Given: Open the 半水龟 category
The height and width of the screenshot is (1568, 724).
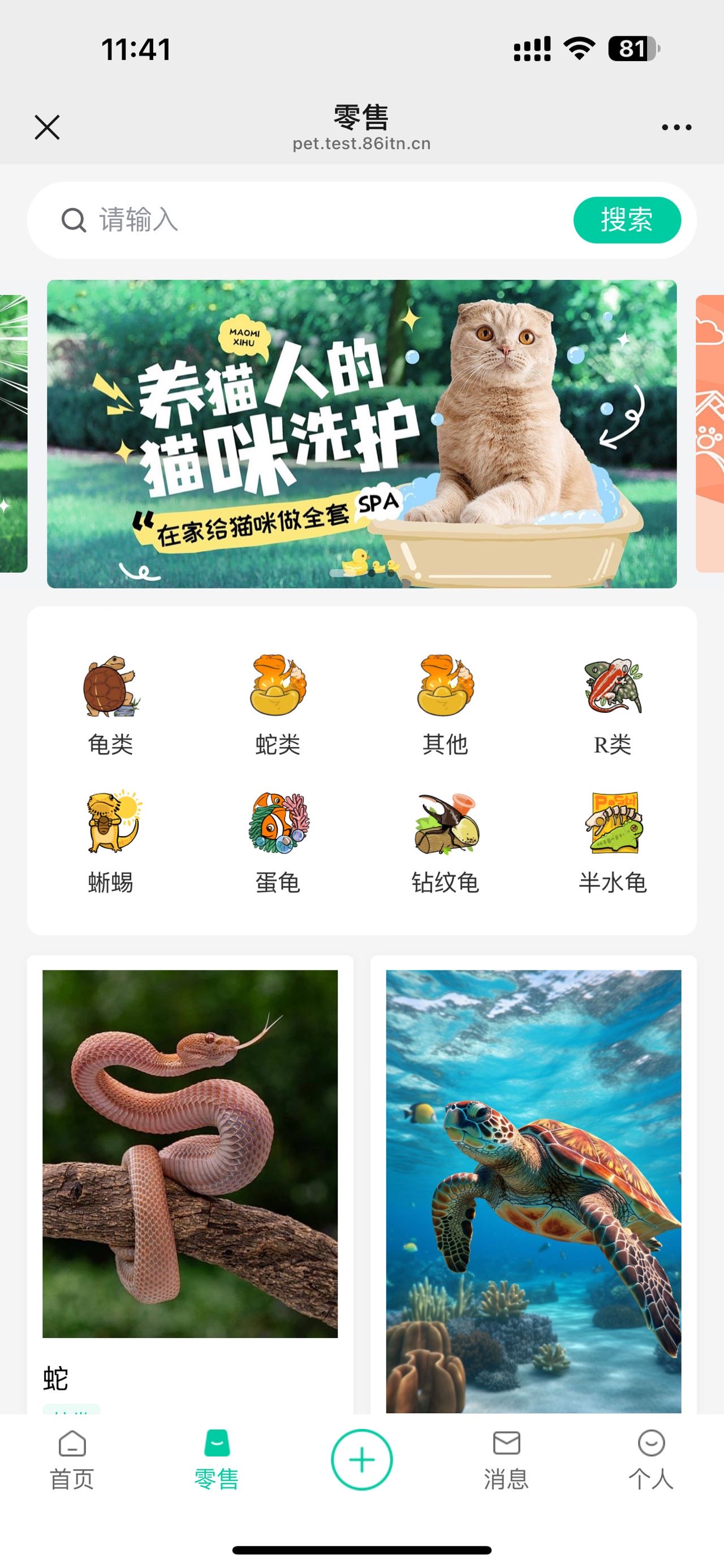Looking at the screenshot, I should [x=613, y=842].
